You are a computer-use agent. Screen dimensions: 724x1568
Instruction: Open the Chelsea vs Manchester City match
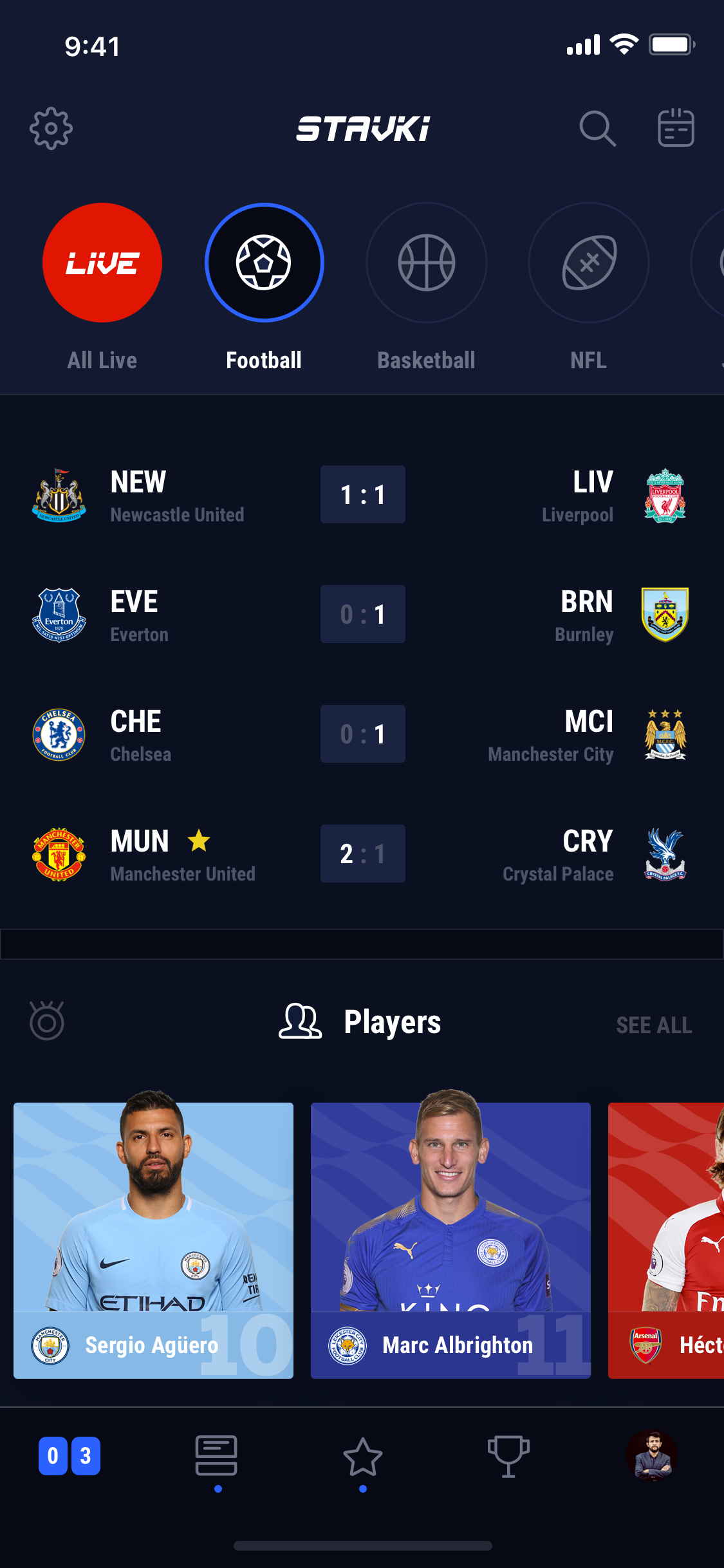pos(362,734)
